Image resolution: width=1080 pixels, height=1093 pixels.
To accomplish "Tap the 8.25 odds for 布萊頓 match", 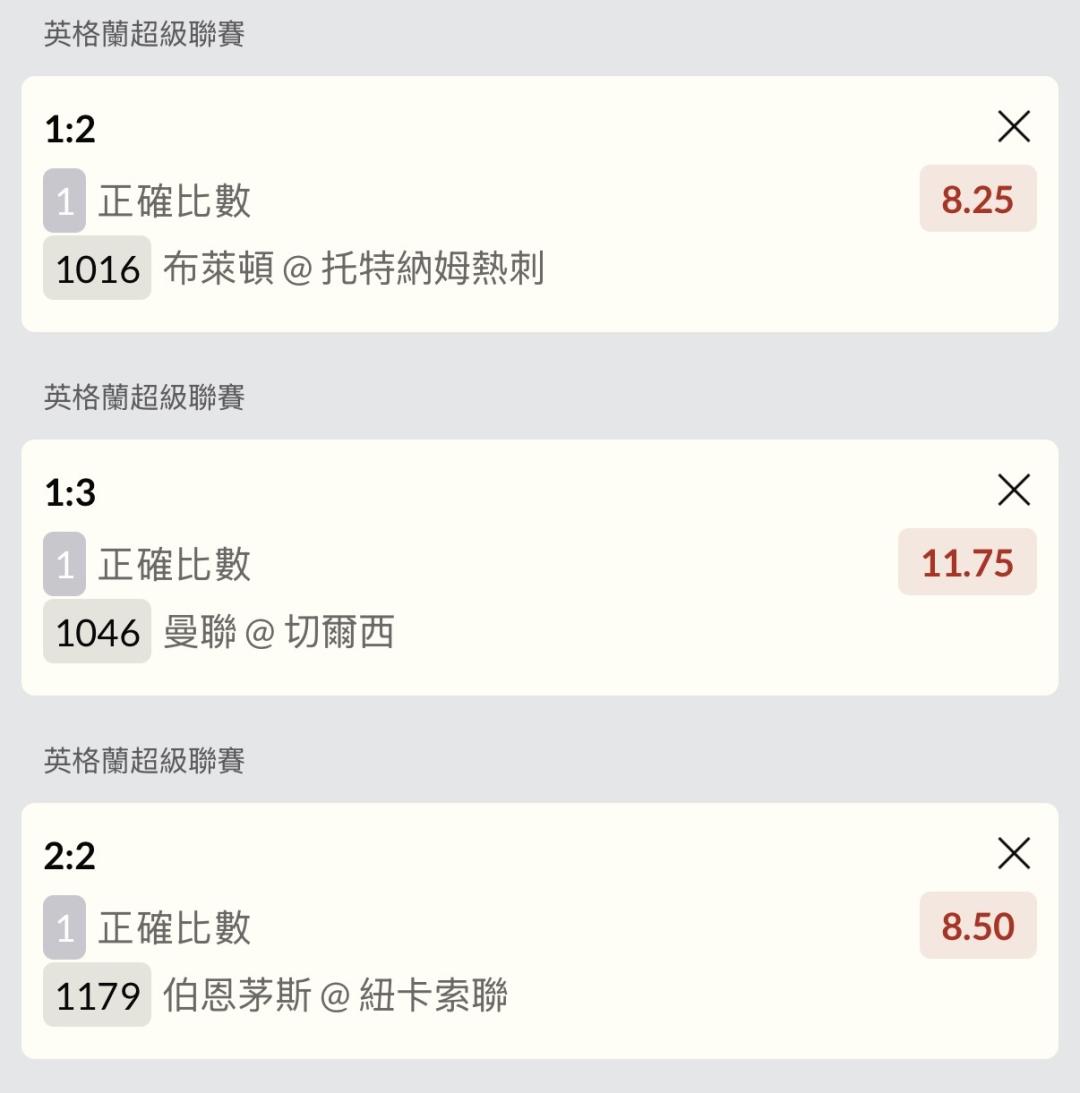I will [977, 199].
